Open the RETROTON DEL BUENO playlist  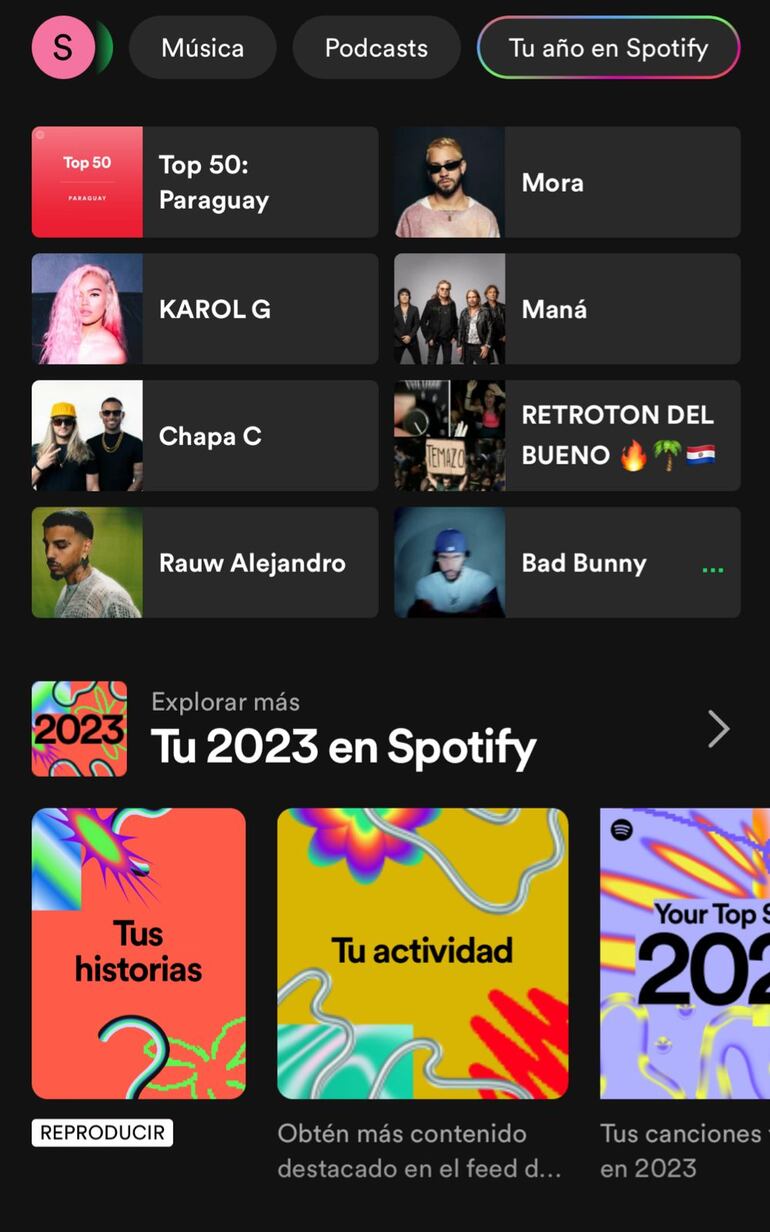[567, 436]
